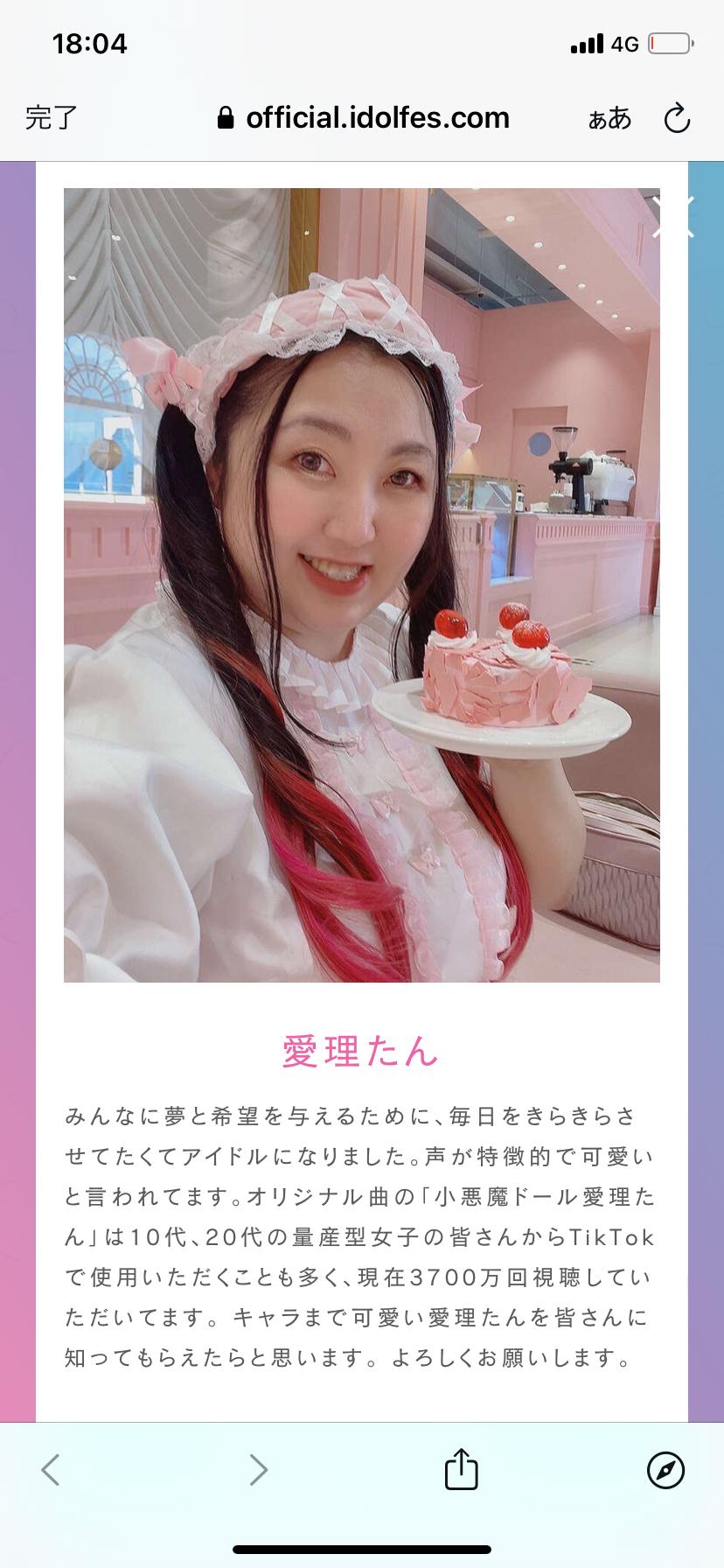Open the ぁあ text size menu
This screenshot has height=1568, width=724.
click(x=609, y=118)
